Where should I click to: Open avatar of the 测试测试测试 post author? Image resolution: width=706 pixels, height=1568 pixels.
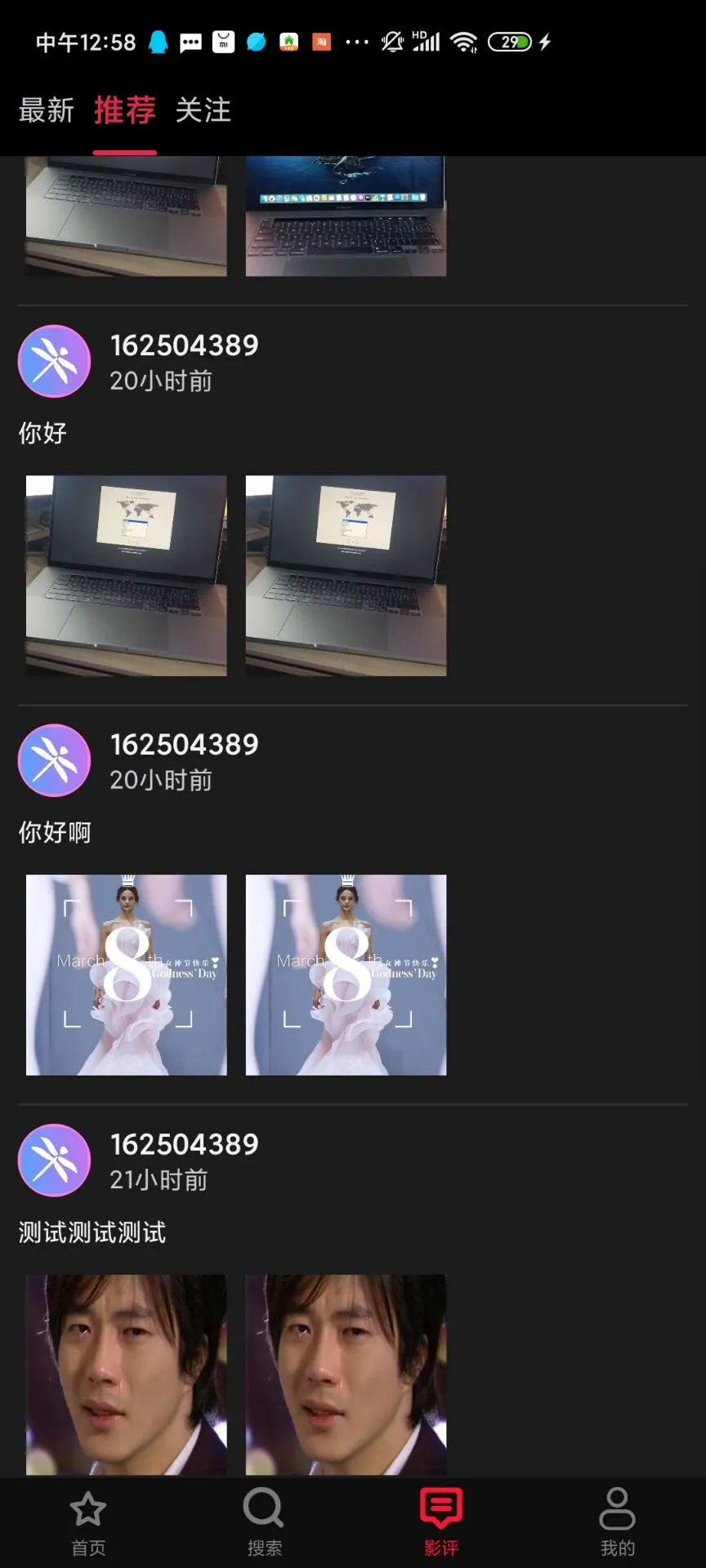coord(54,1160)
